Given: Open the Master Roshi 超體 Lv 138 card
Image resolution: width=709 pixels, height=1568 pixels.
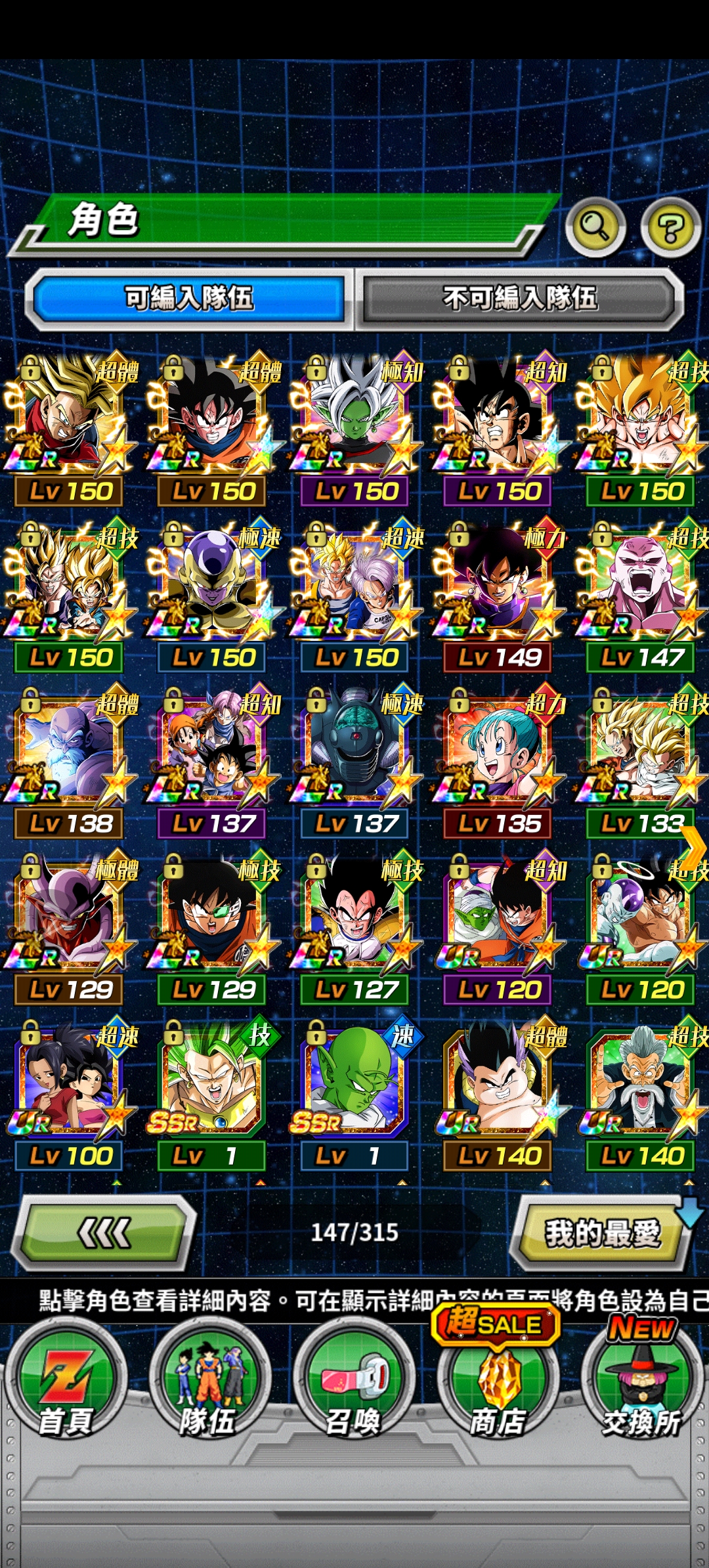Looking at the screenshot, I should click(68, 755).
